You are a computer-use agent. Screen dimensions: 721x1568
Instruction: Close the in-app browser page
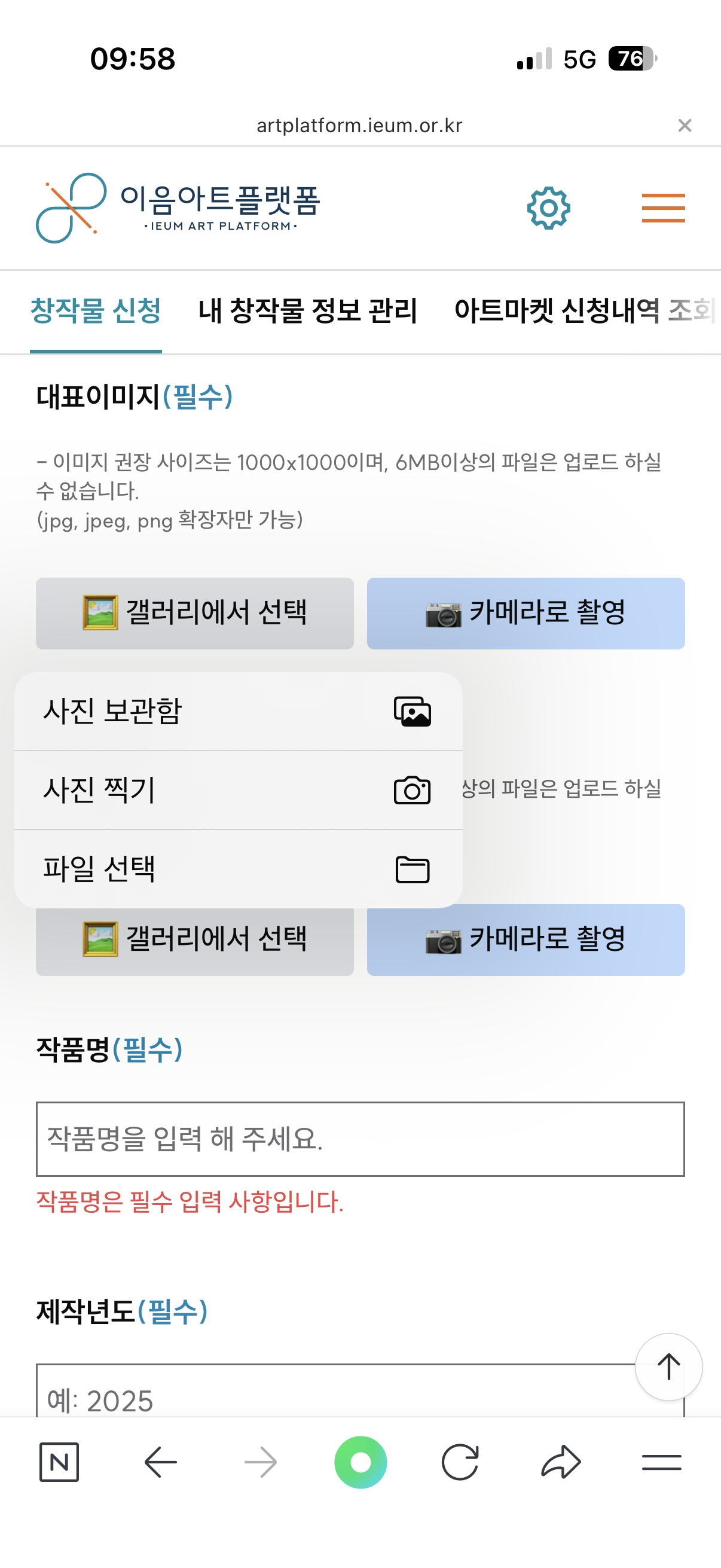(x=685, y=126)
